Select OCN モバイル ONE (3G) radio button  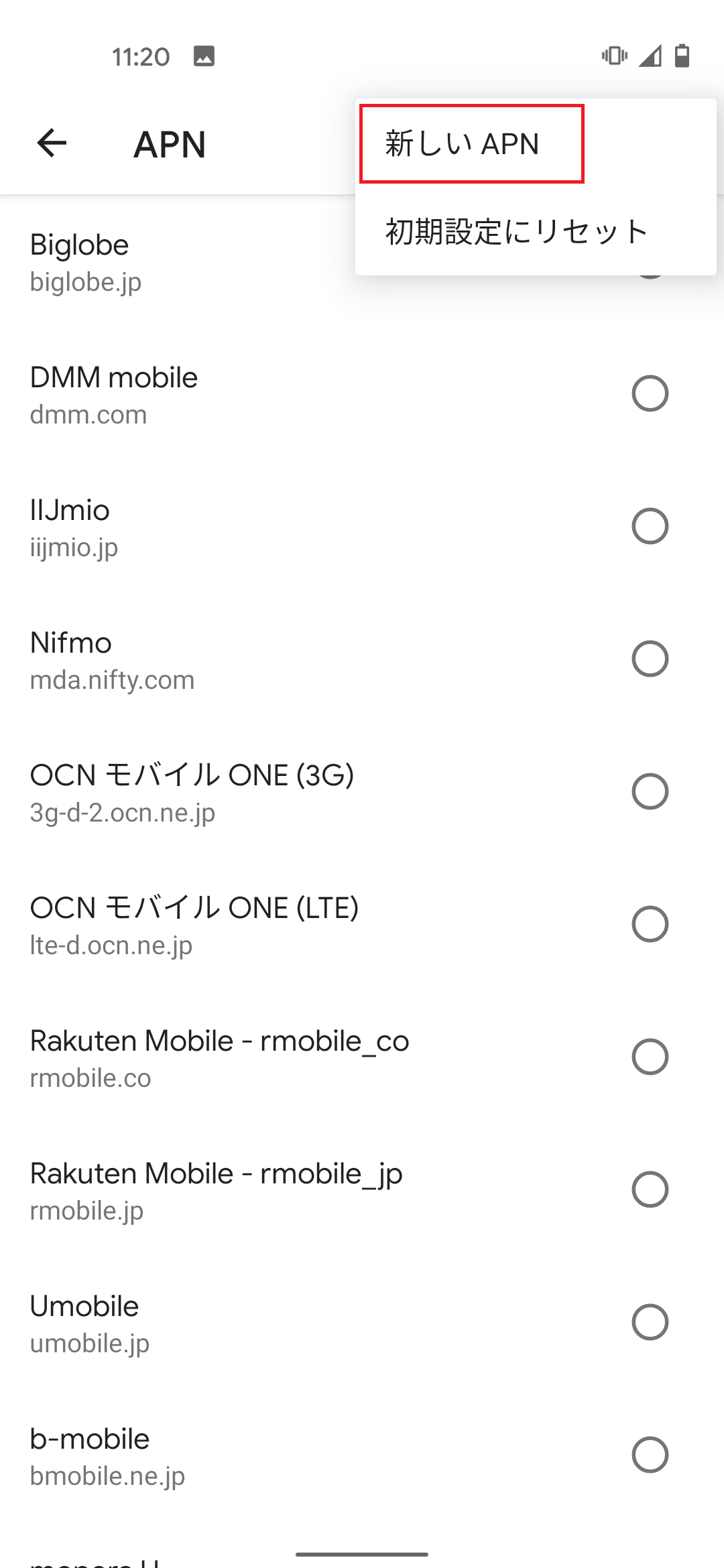(x=650, y=791)
